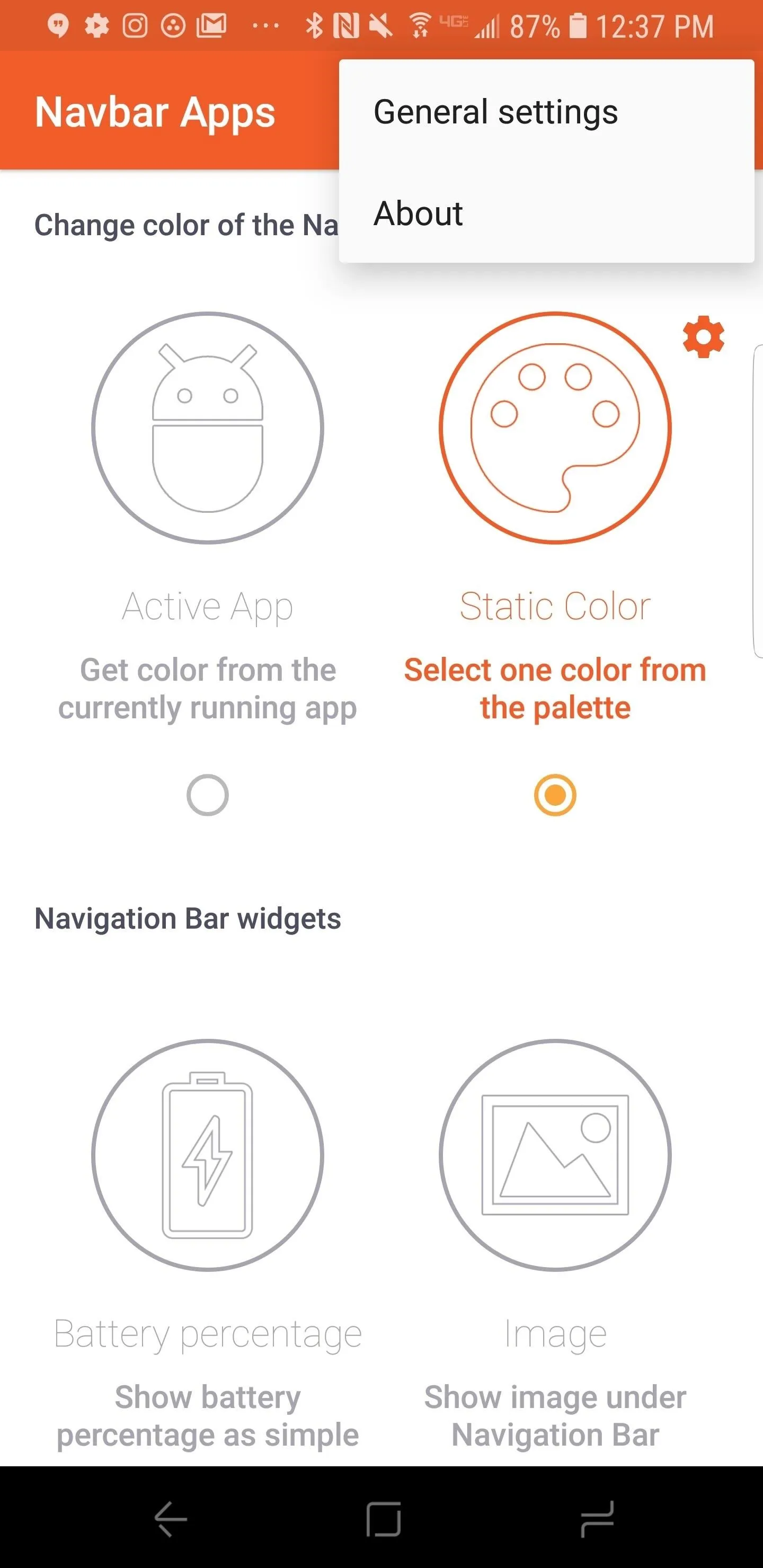This screenshot has height=1568, width=763.
Task: Select the Active App radio button
Action: pos(208,795)
